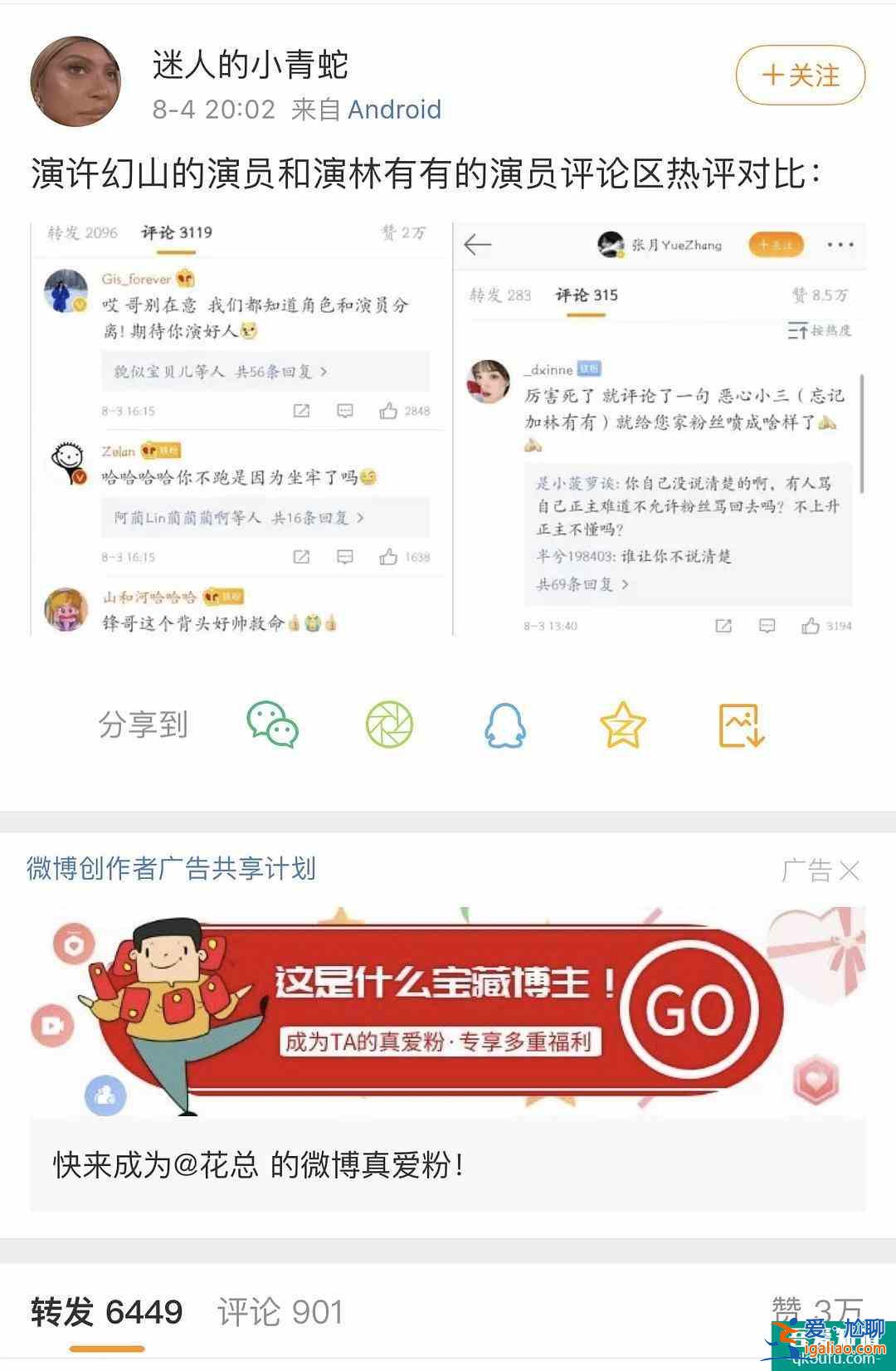
Task: Open the 迷人的小青蛇 username
Action: [250, 64]
